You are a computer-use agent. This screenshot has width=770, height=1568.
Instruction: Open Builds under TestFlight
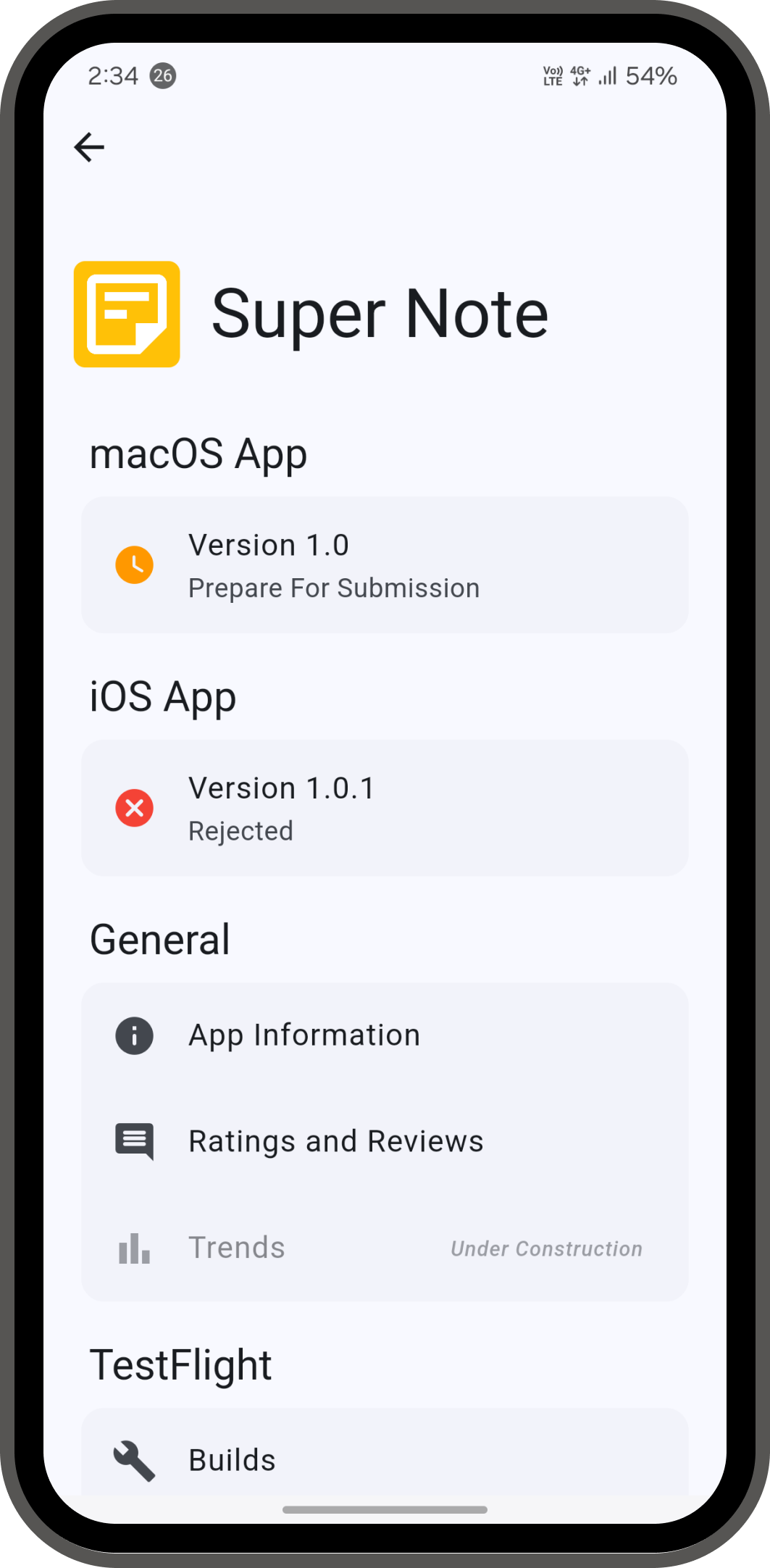point(231,1459)
